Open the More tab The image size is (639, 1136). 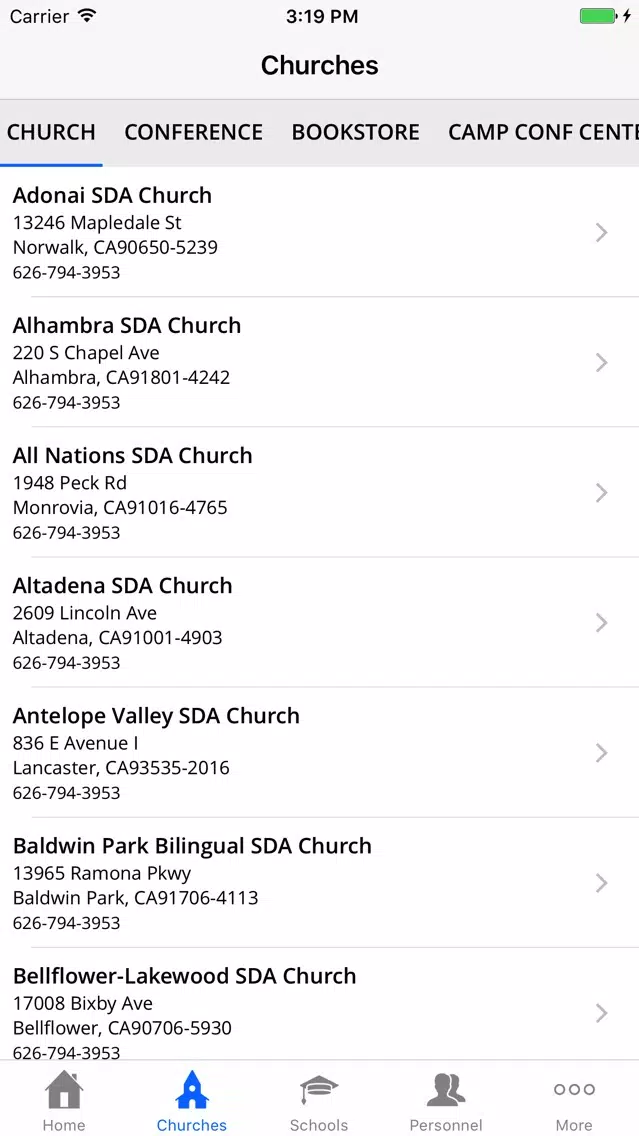(574, 1100)
